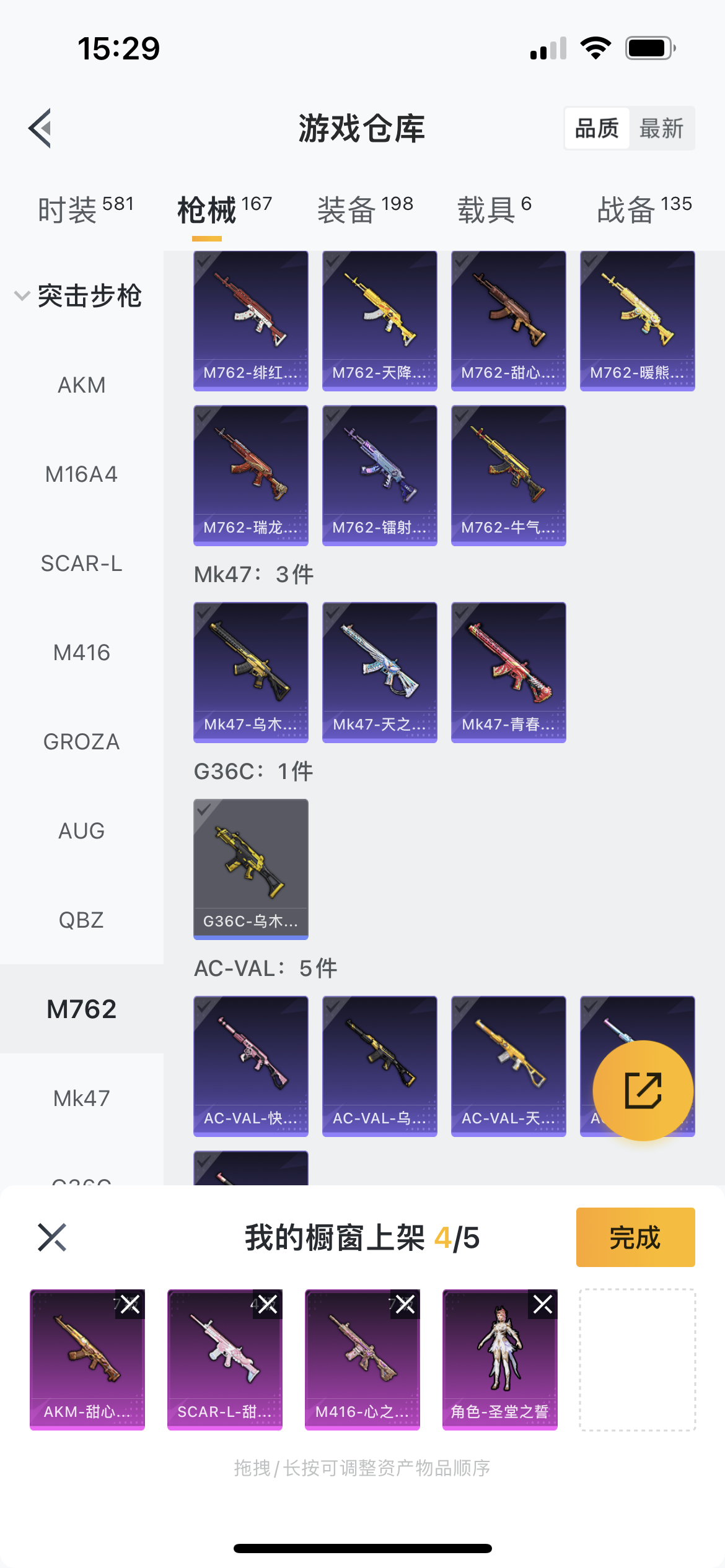The image size is (725, 1568).
Task: Select the G36C-乌木 skin tile
Action: pyautogui.click(x=250, y=869)
